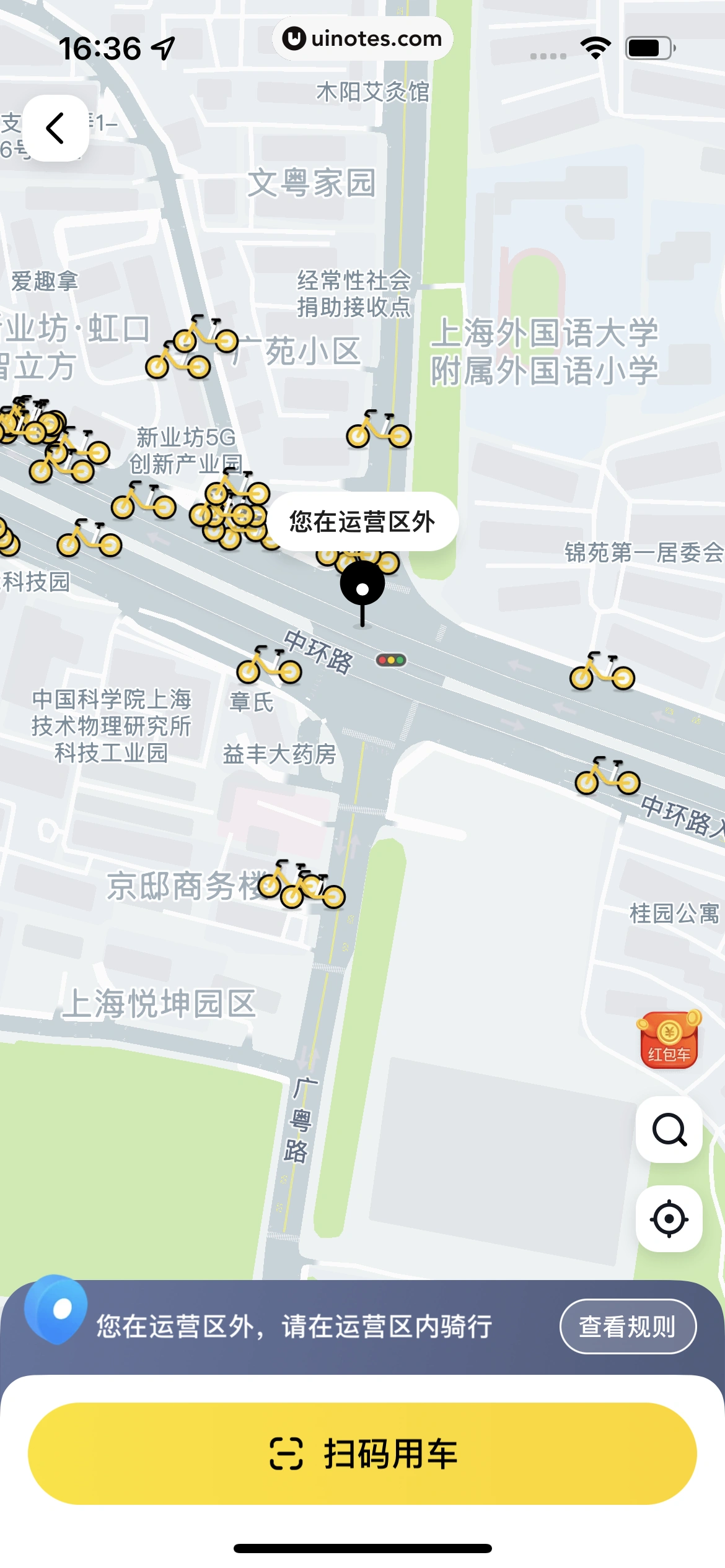Select the uinotes.com pill at the top
The width and height of the screenshot is (725, 1568).
pos(362,38)
